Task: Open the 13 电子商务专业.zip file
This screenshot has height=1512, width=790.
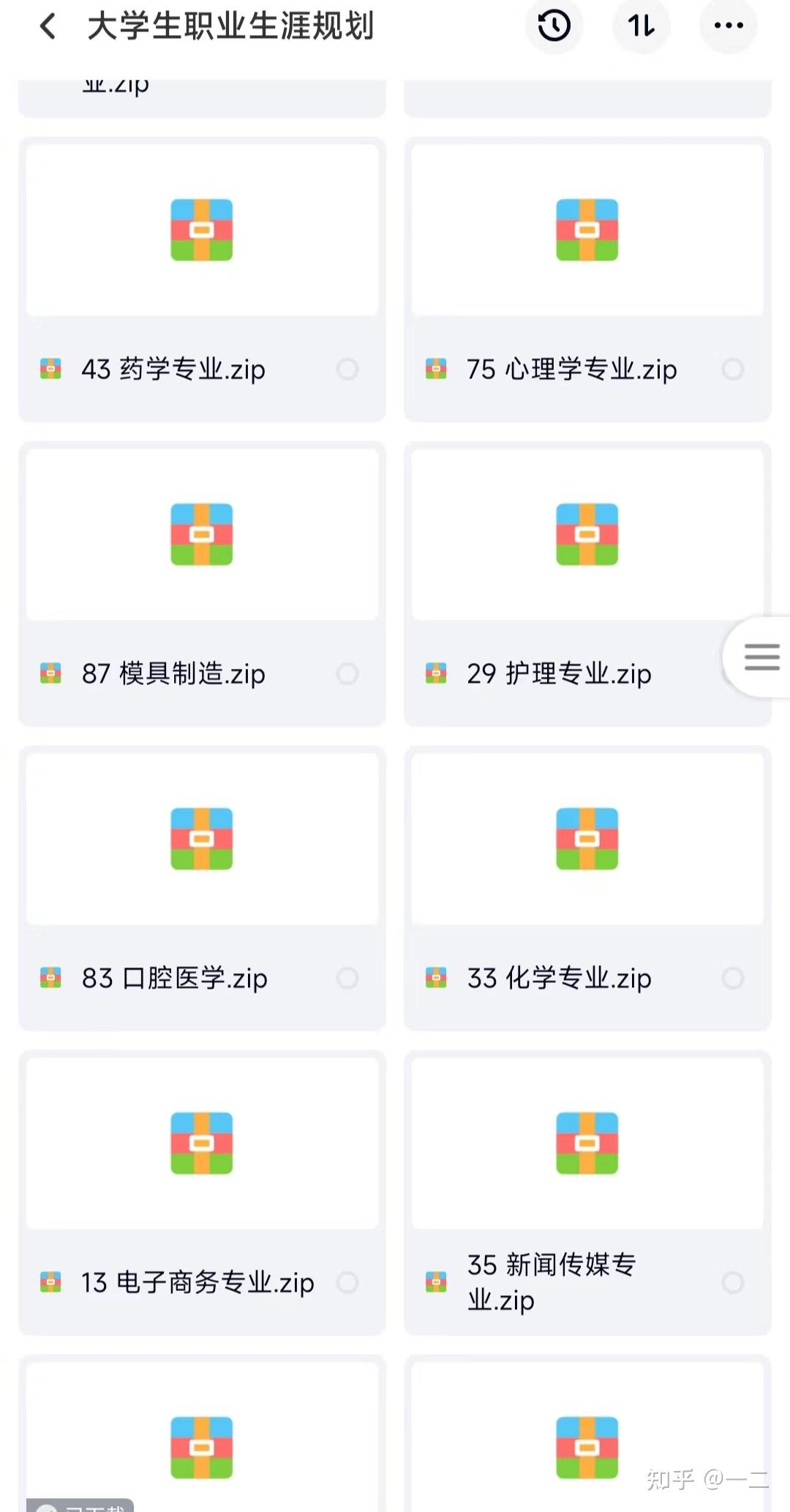Action: 202,1144
